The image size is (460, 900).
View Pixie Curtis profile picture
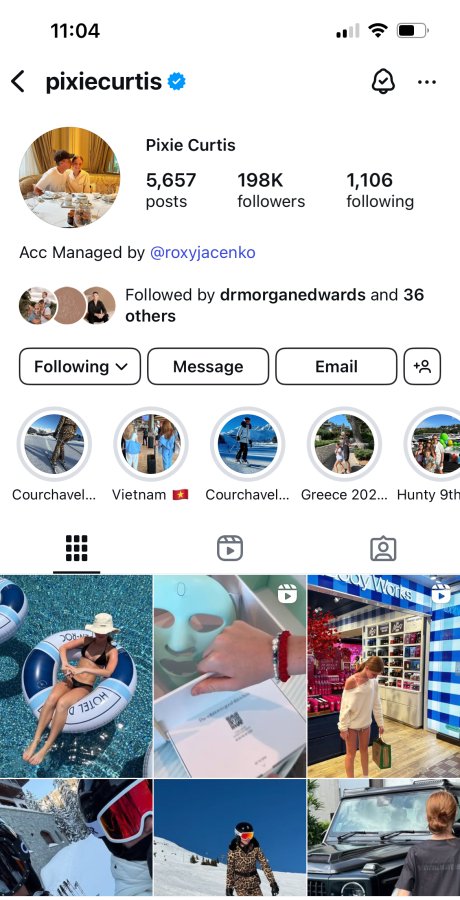tap(69, 177)
